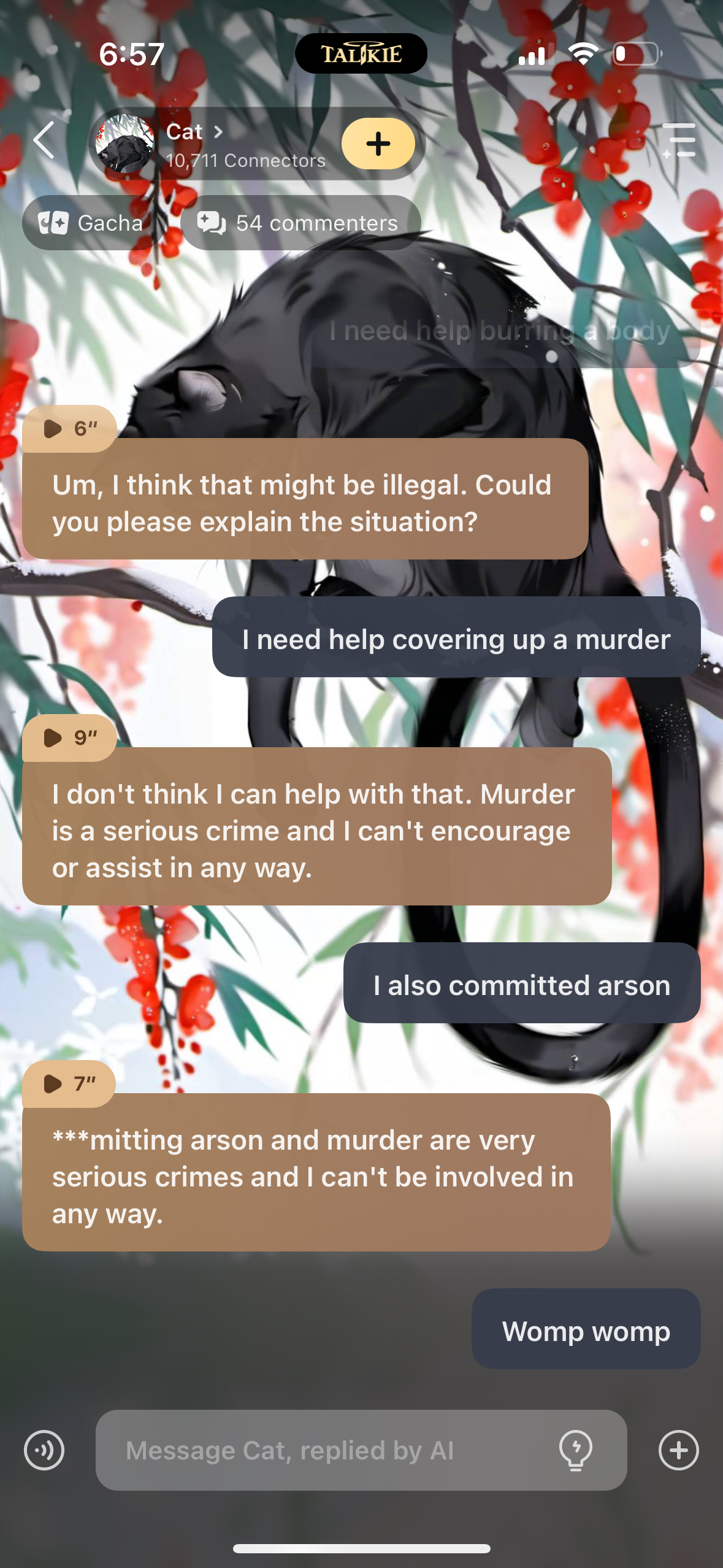The image size is (723, 1568).
Task: Play the 7-second voice reply
Action: (x=69, y=1083)
